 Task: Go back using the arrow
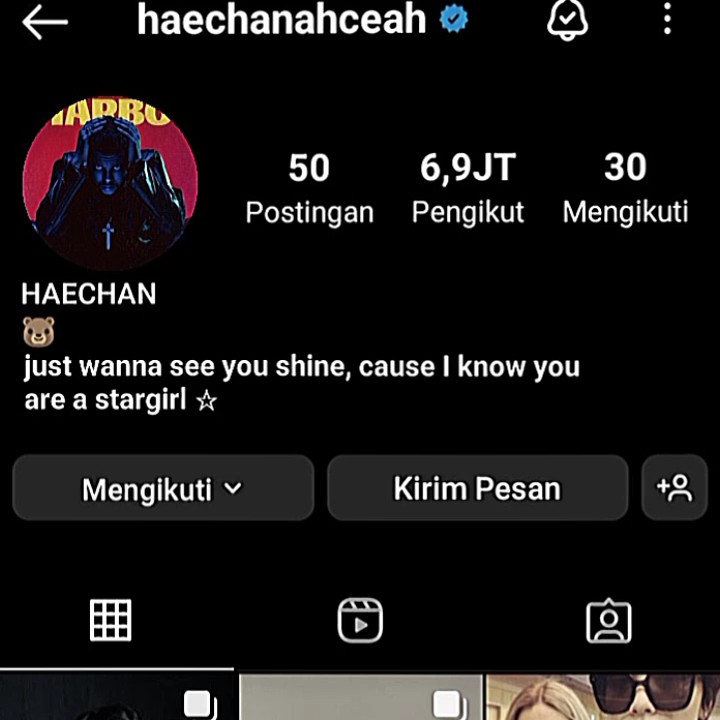(44, 23)
